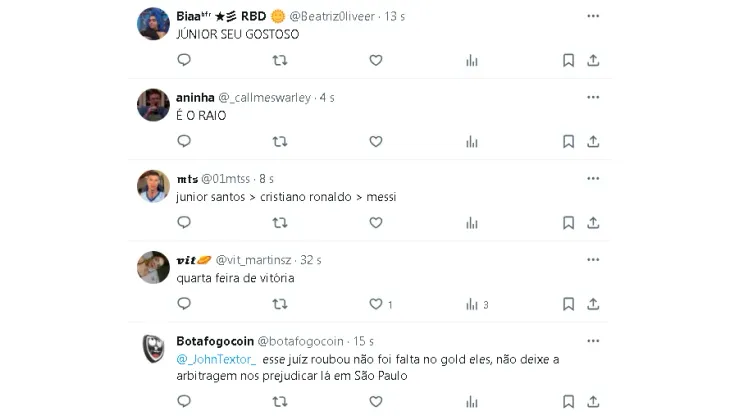The image size is (740, 416).
Task: Retweet Biaa's tweet
Action: coord(280,60)
